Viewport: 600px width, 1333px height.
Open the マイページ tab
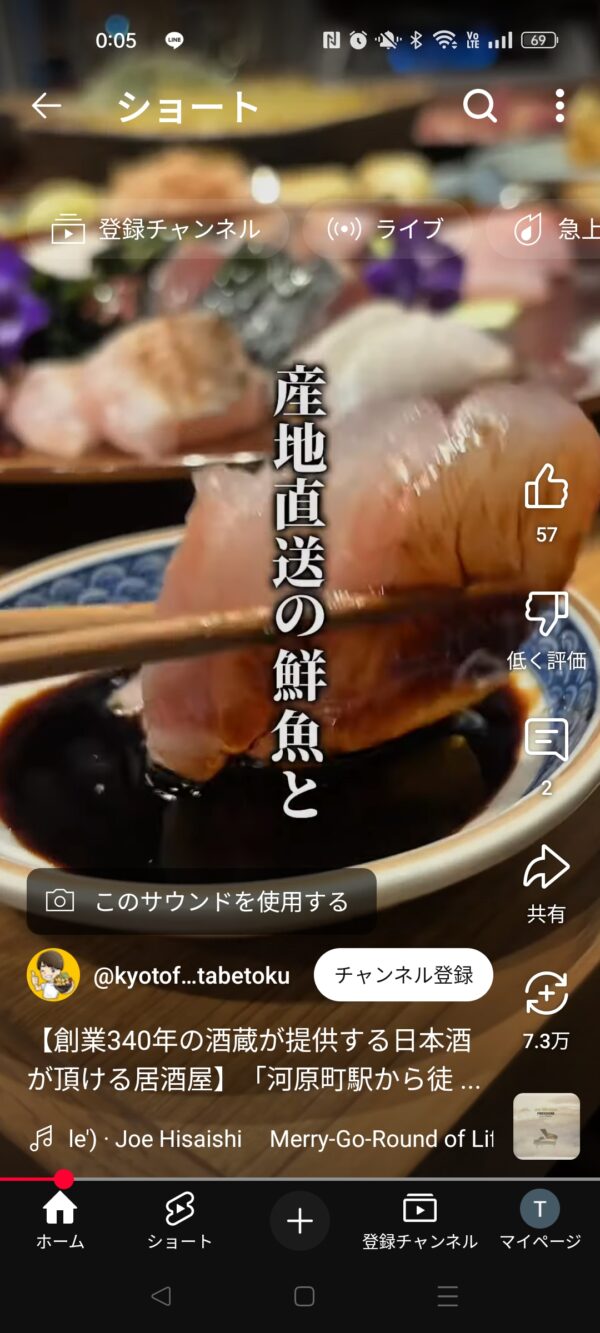[540, 1222]
